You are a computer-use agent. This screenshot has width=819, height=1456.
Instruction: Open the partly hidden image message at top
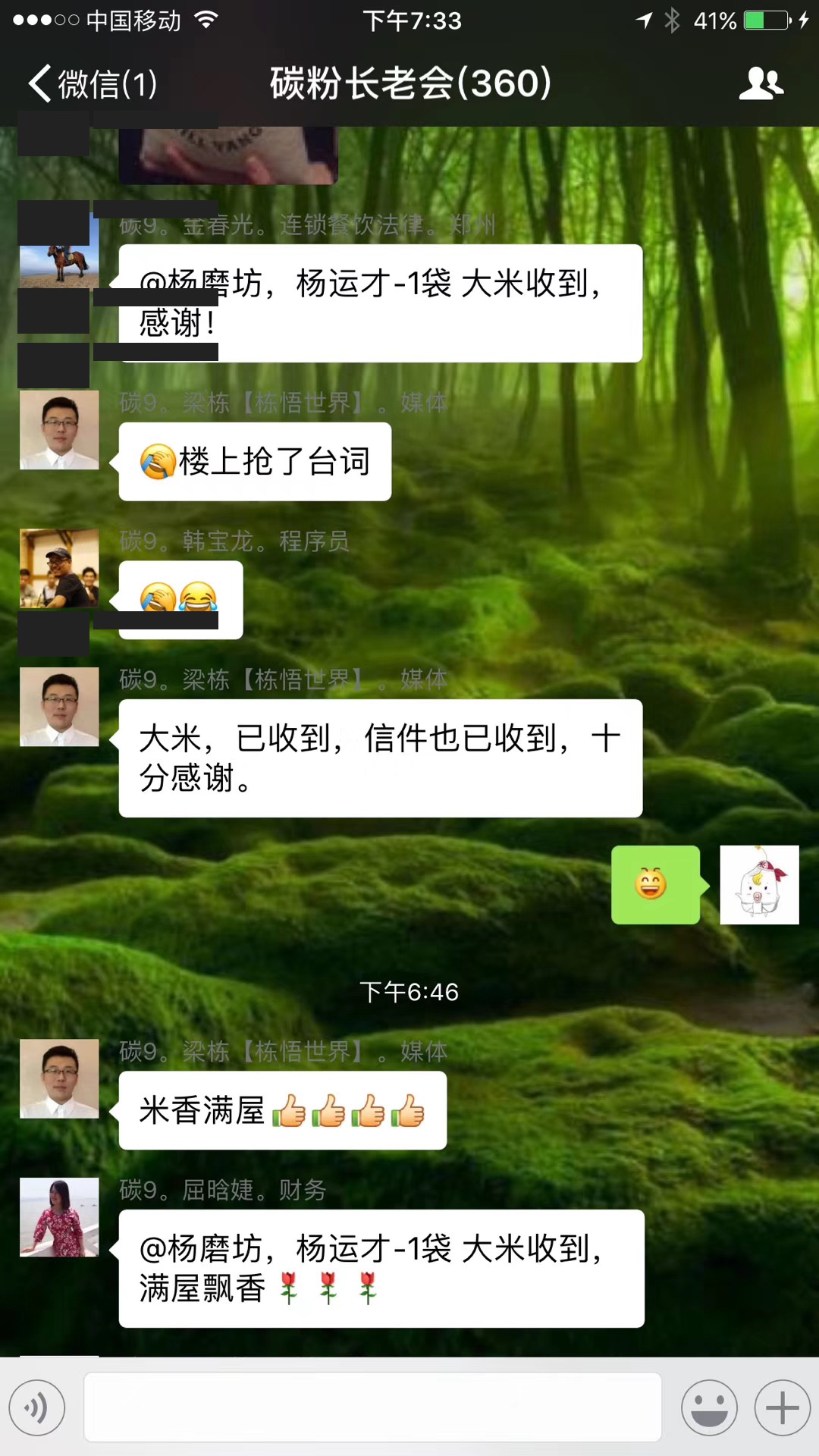[x=228, y=155]
